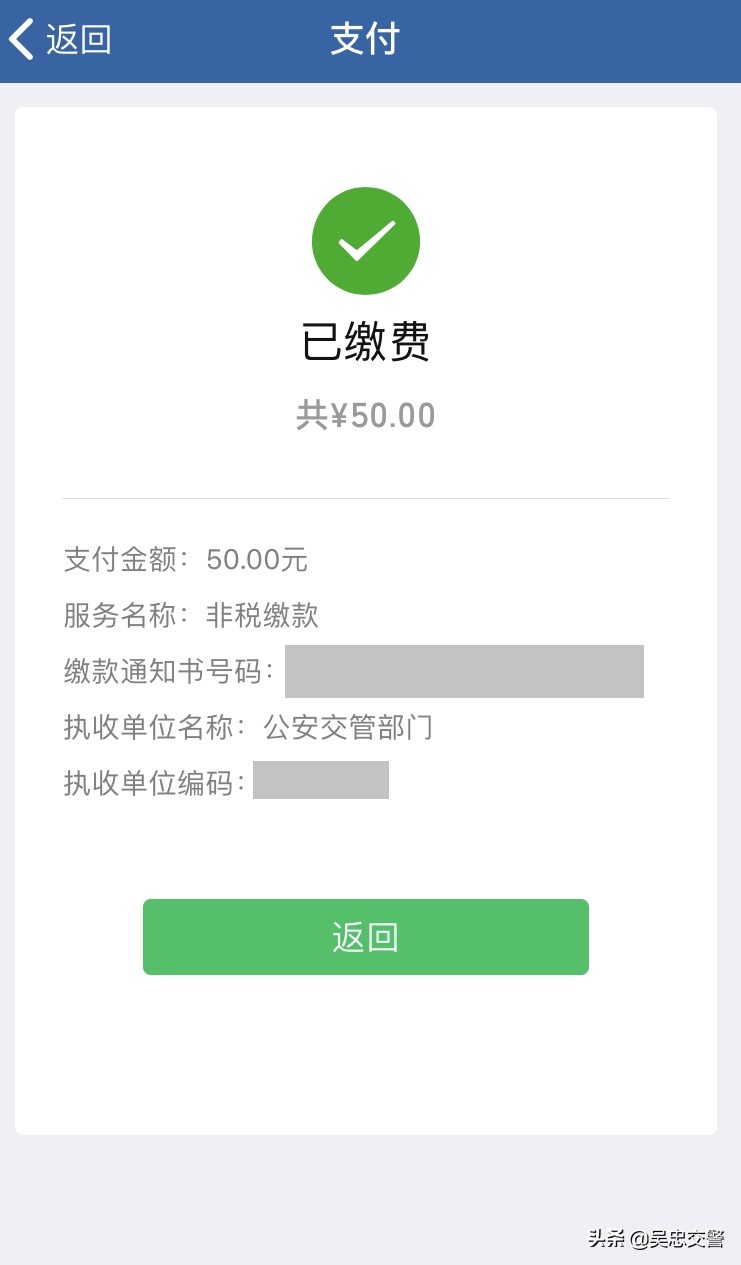
Task: Expand the 执收单位名称 agency detail row
Action: tap(246, 729)
